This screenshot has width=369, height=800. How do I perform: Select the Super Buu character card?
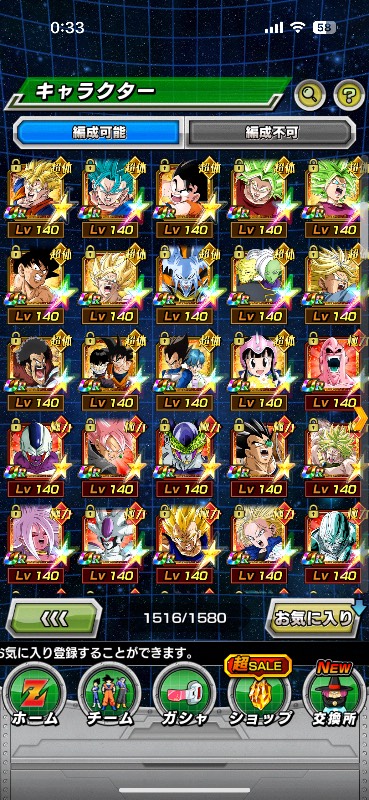[x=334, y=372]
